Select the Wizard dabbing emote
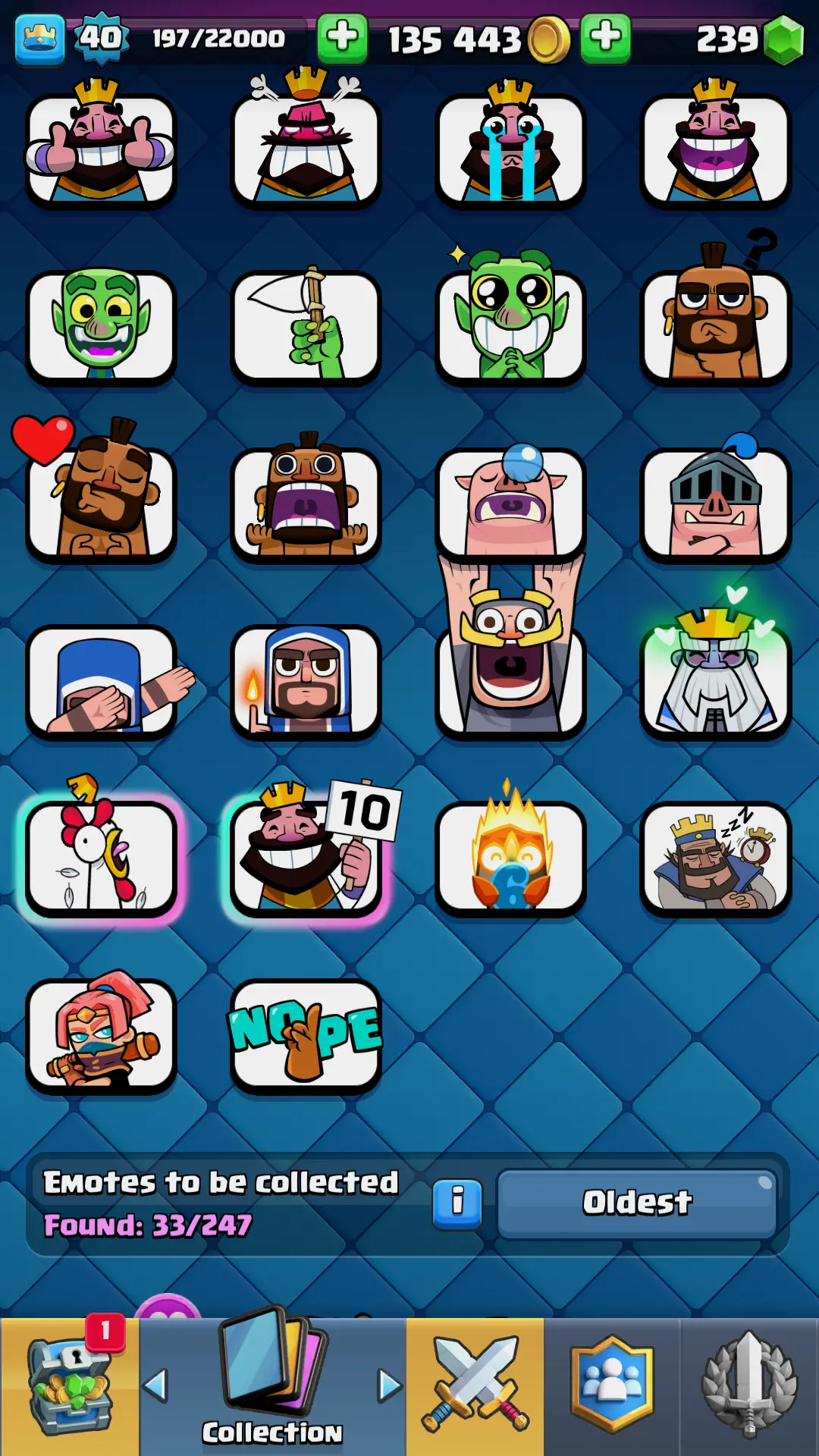 (101, 681)
